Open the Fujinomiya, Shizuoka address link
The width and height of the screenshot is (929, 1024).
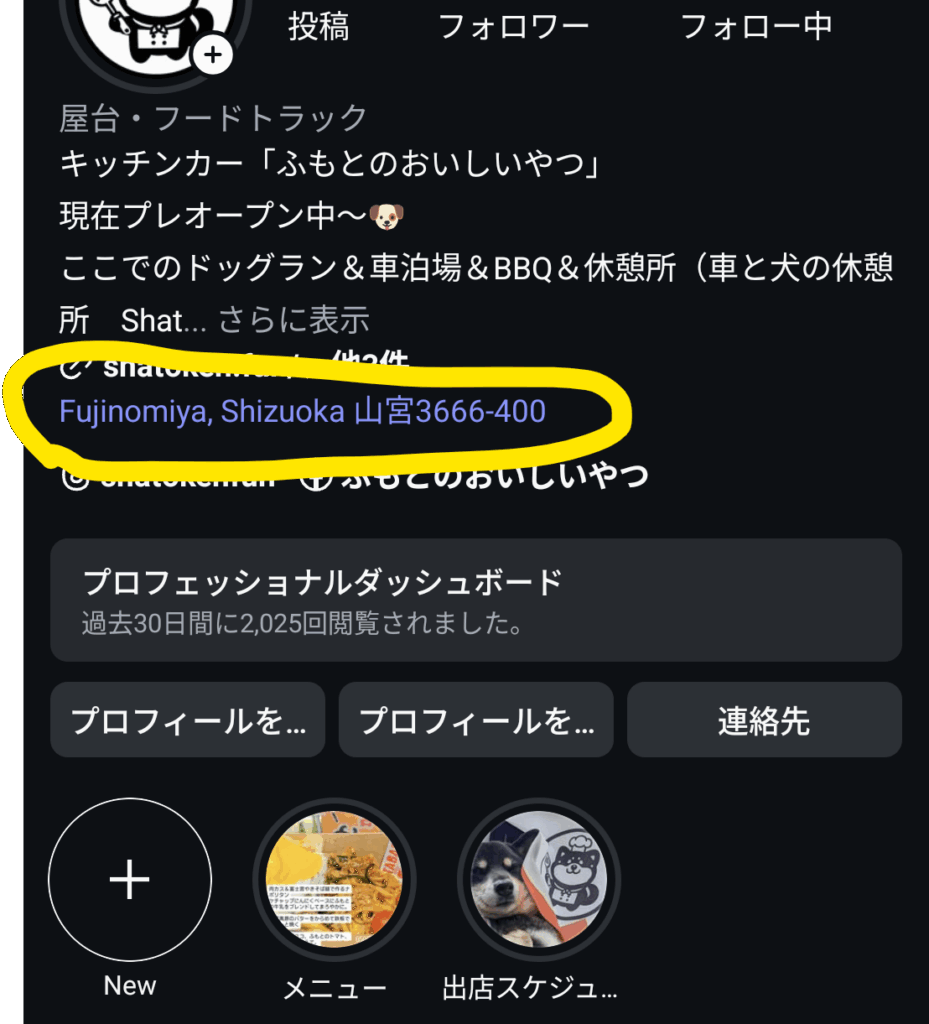(302, 411)
